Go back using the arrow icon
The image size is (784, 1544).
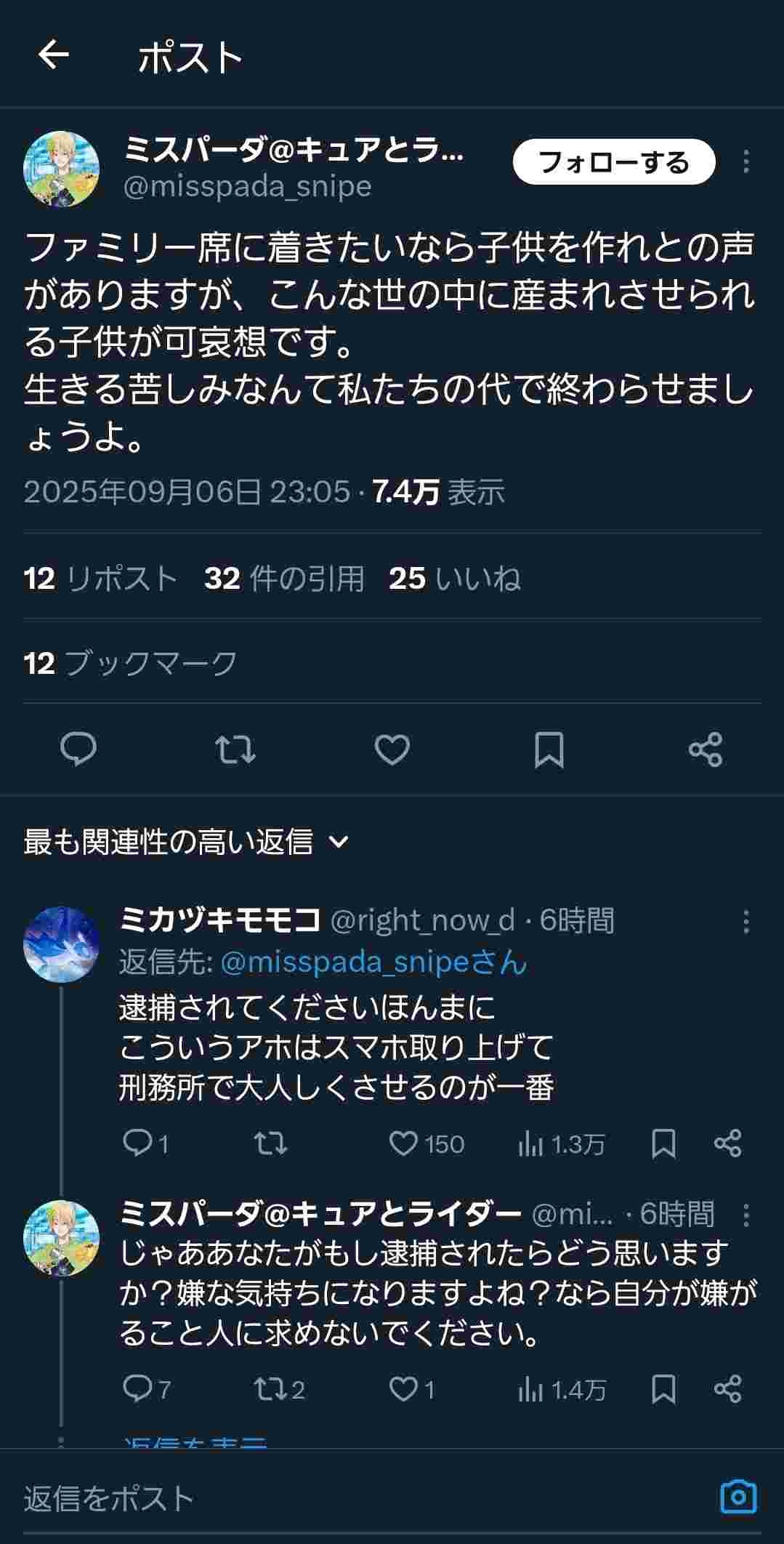pos(54,55)
